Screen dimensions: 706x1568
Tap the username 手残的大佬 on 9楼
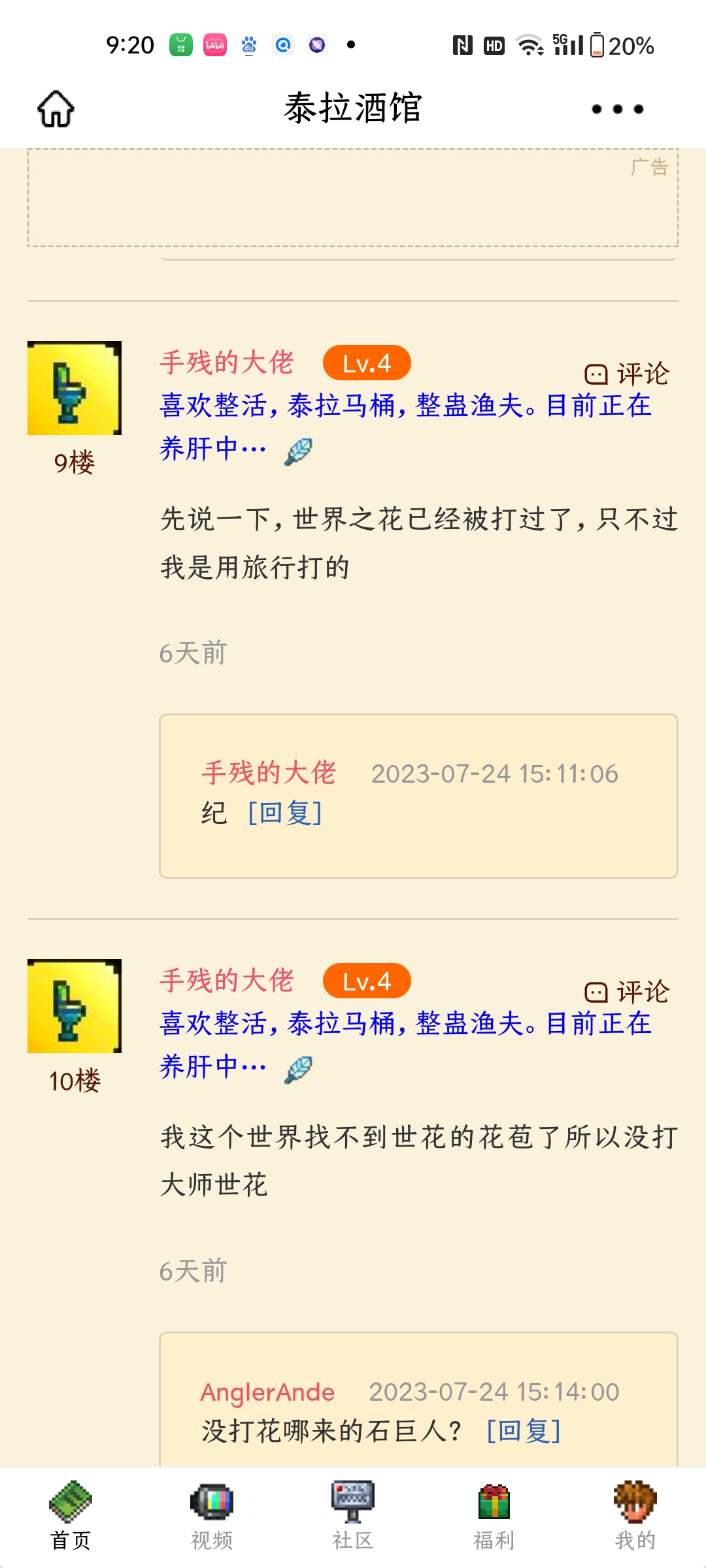tap(227, 364)
